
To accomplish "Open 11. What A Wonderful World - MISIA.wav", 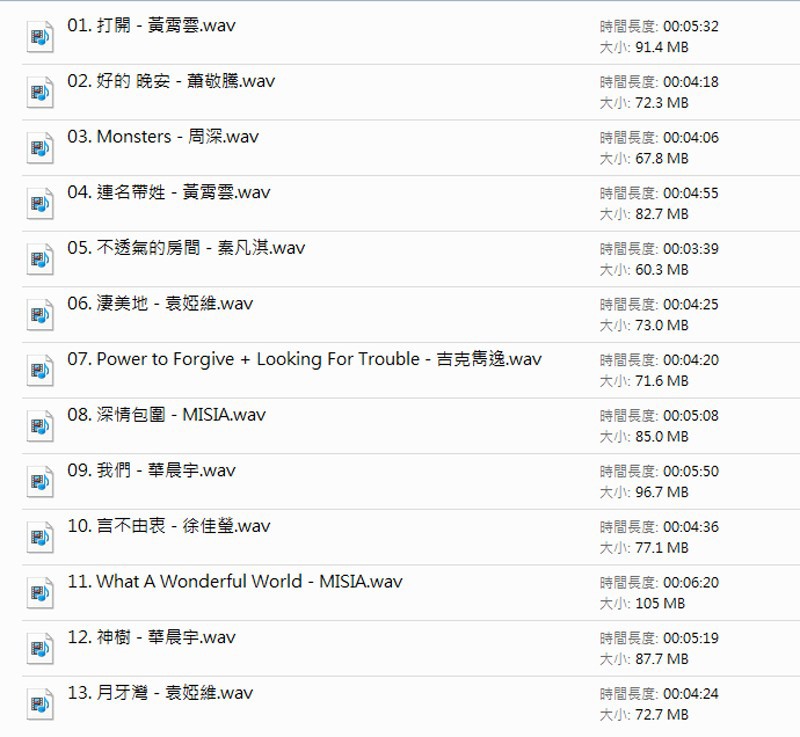I will click(234, 582).
